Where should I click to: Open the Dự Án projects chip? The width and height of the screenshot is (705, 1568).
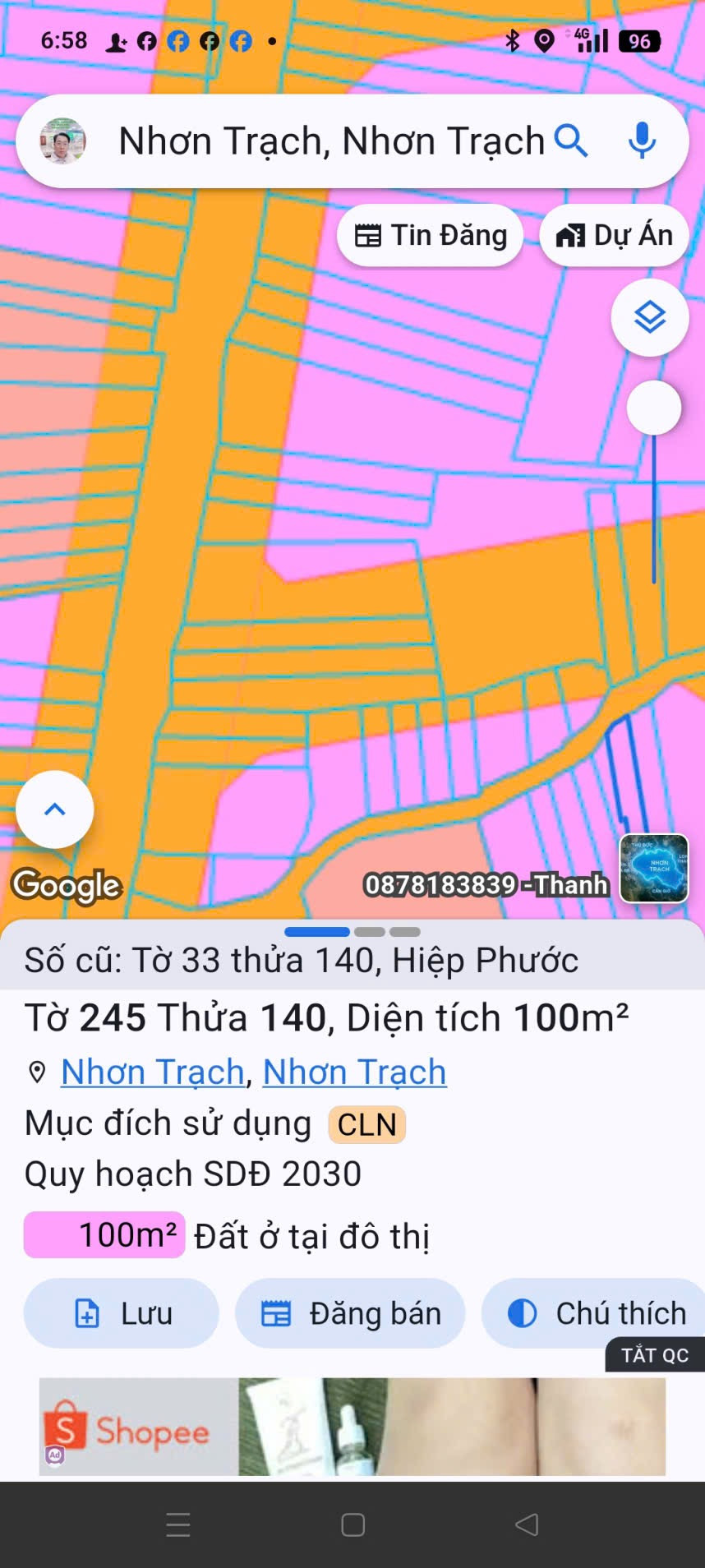(x=614, y=235)
